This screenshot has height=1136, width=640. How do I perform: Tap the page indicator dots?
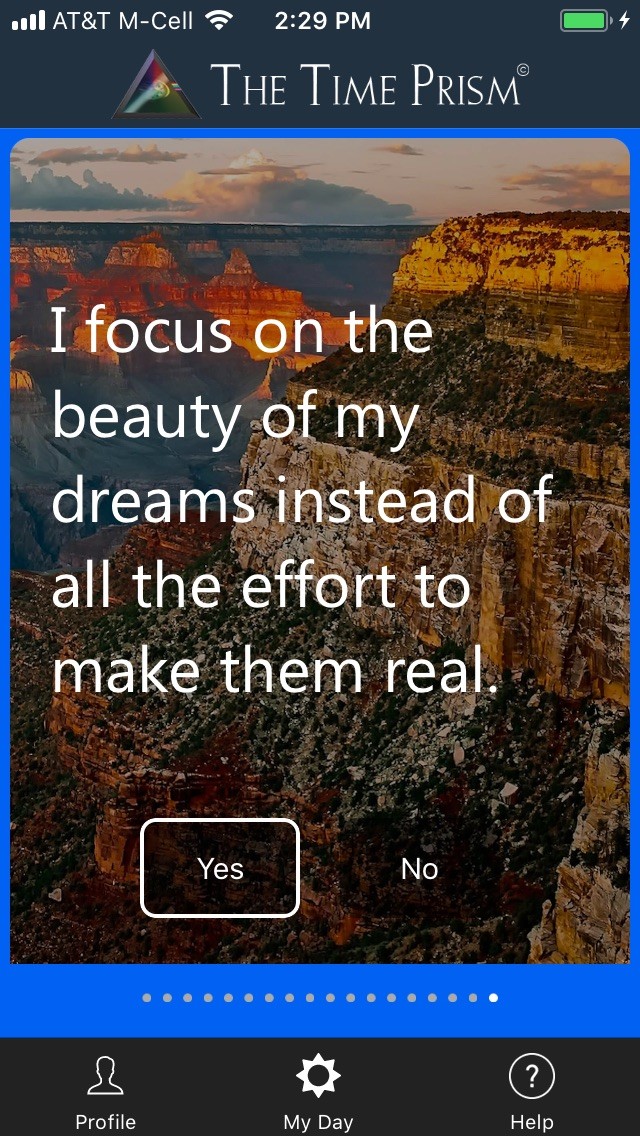point(320,997)
